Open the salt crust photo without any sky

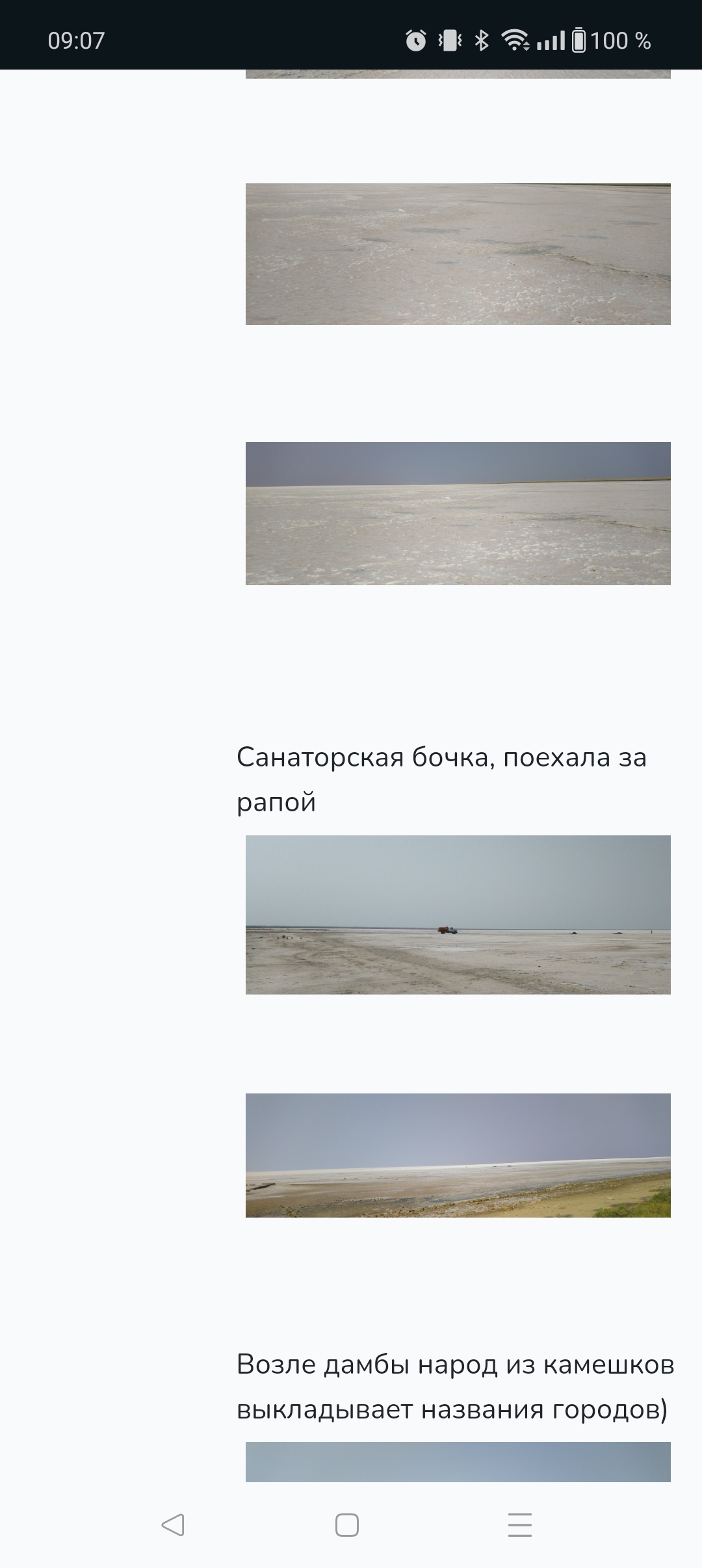pyautogui.click(x=458, y=254)
